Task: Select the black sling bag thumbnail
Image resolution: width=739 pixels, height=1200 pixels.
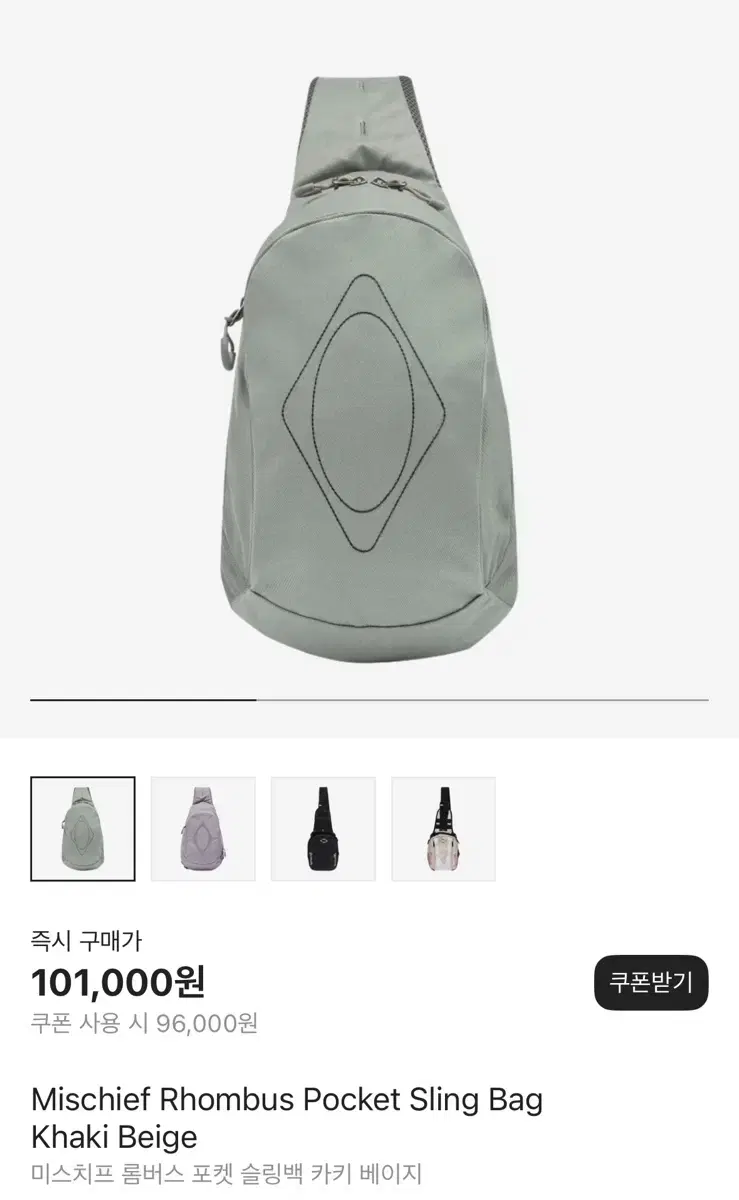Action: click(324, 830)
